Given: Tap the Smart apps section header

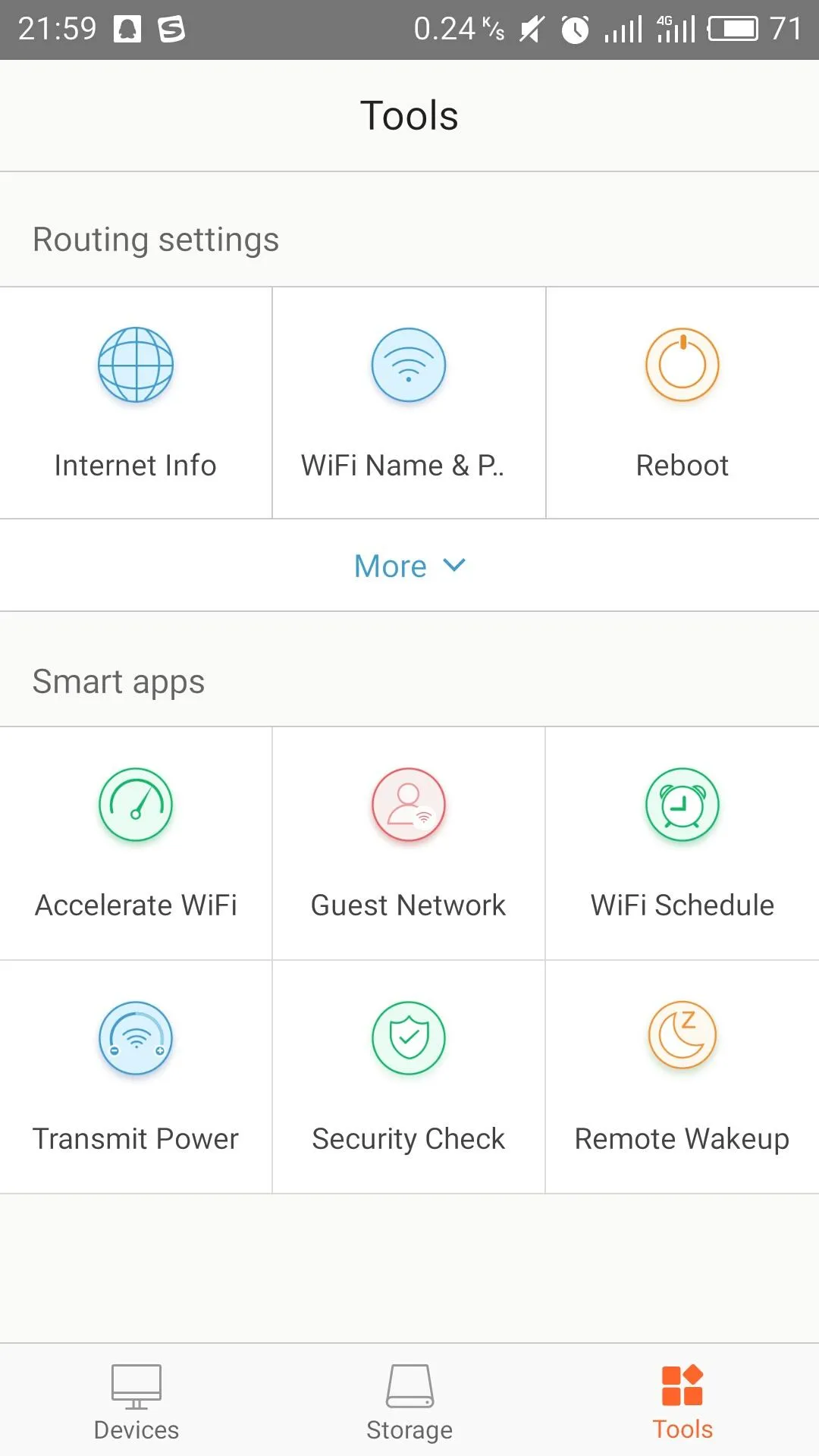Looking at the screenshot, I should (x=118, y=680).
